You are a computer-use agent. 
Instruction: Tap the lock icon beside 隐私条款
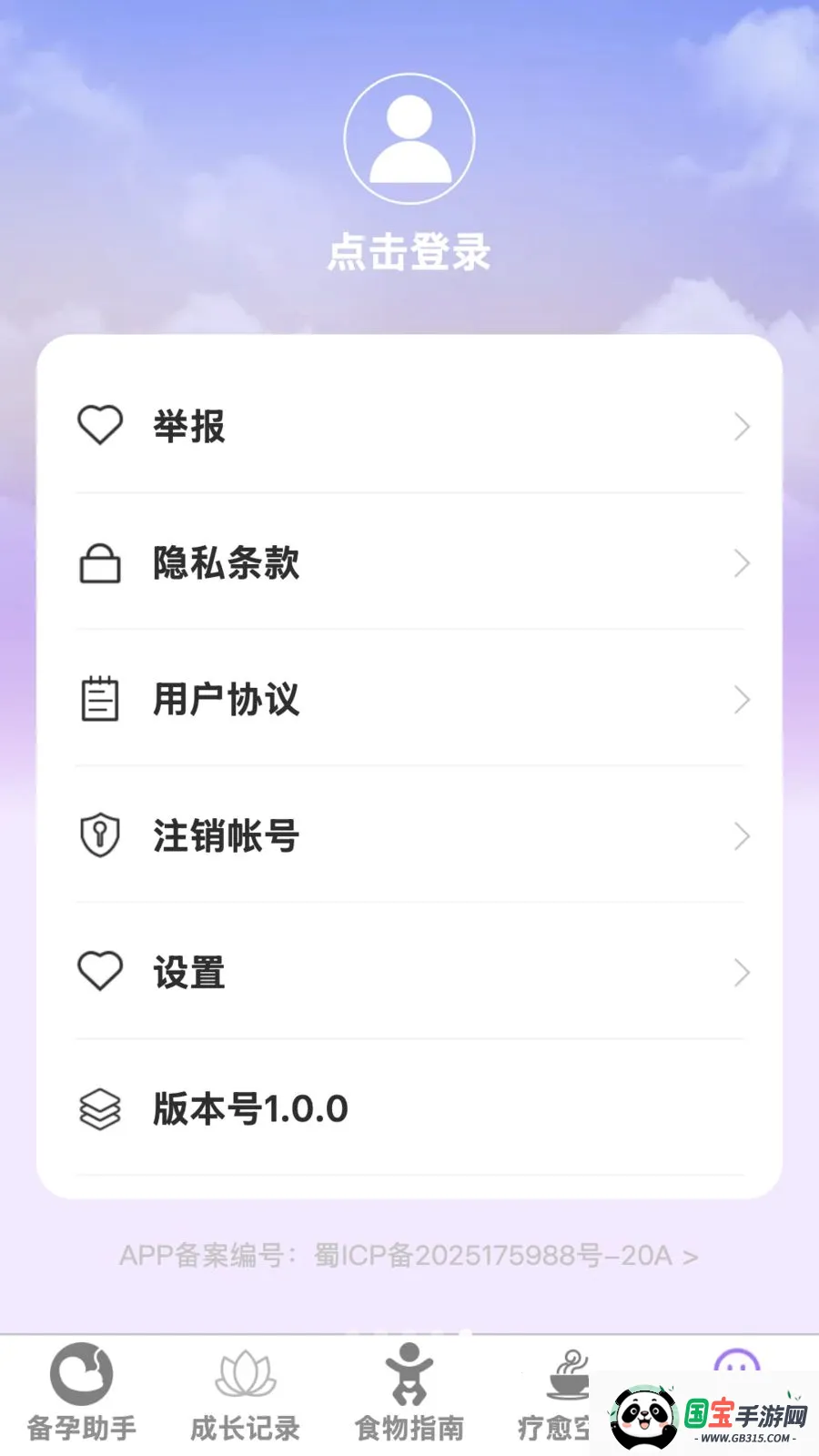[x=100, y=562]
